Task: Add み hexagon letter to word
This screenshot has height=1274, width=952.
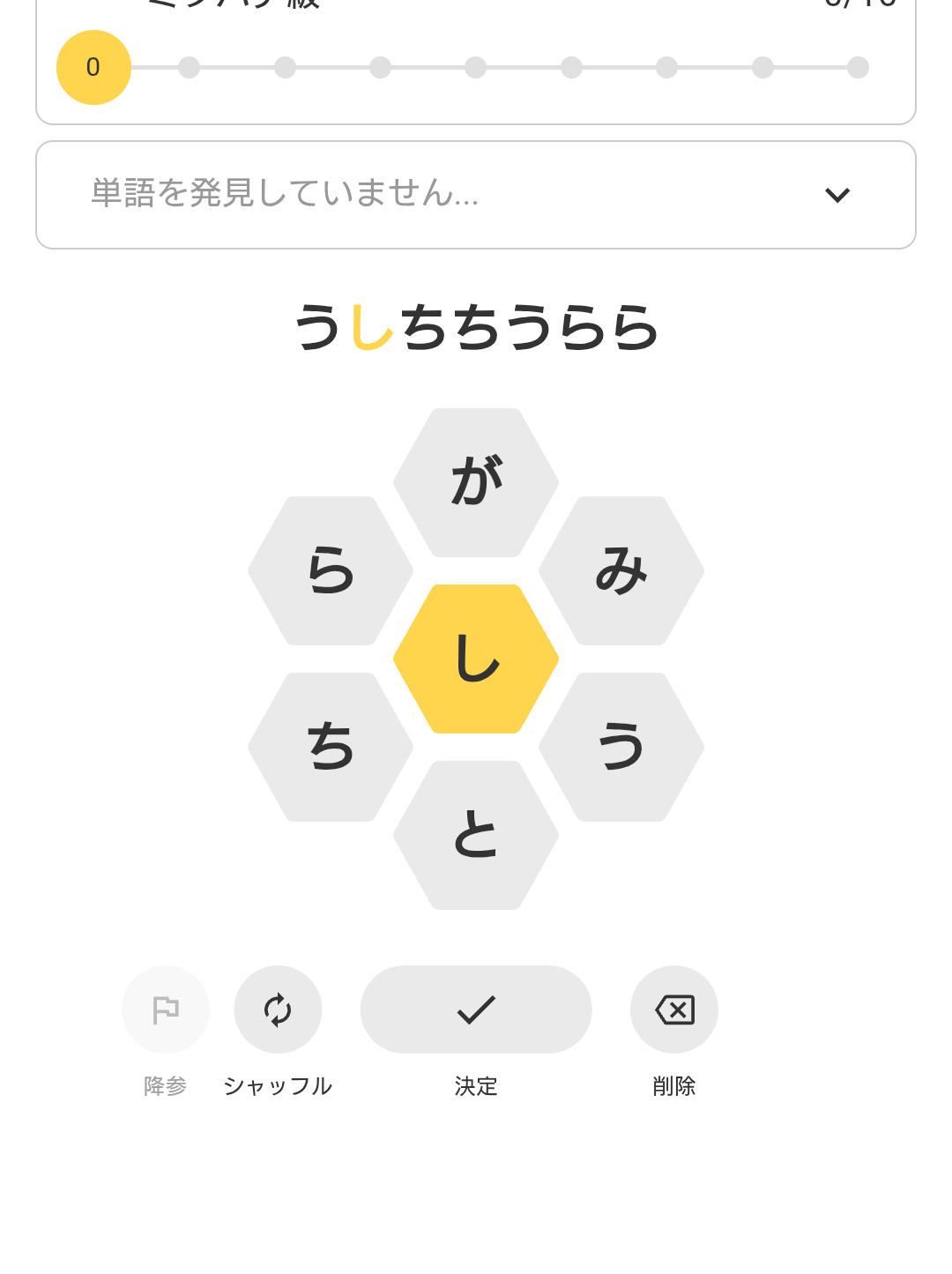Action: (x=621, y=570)
